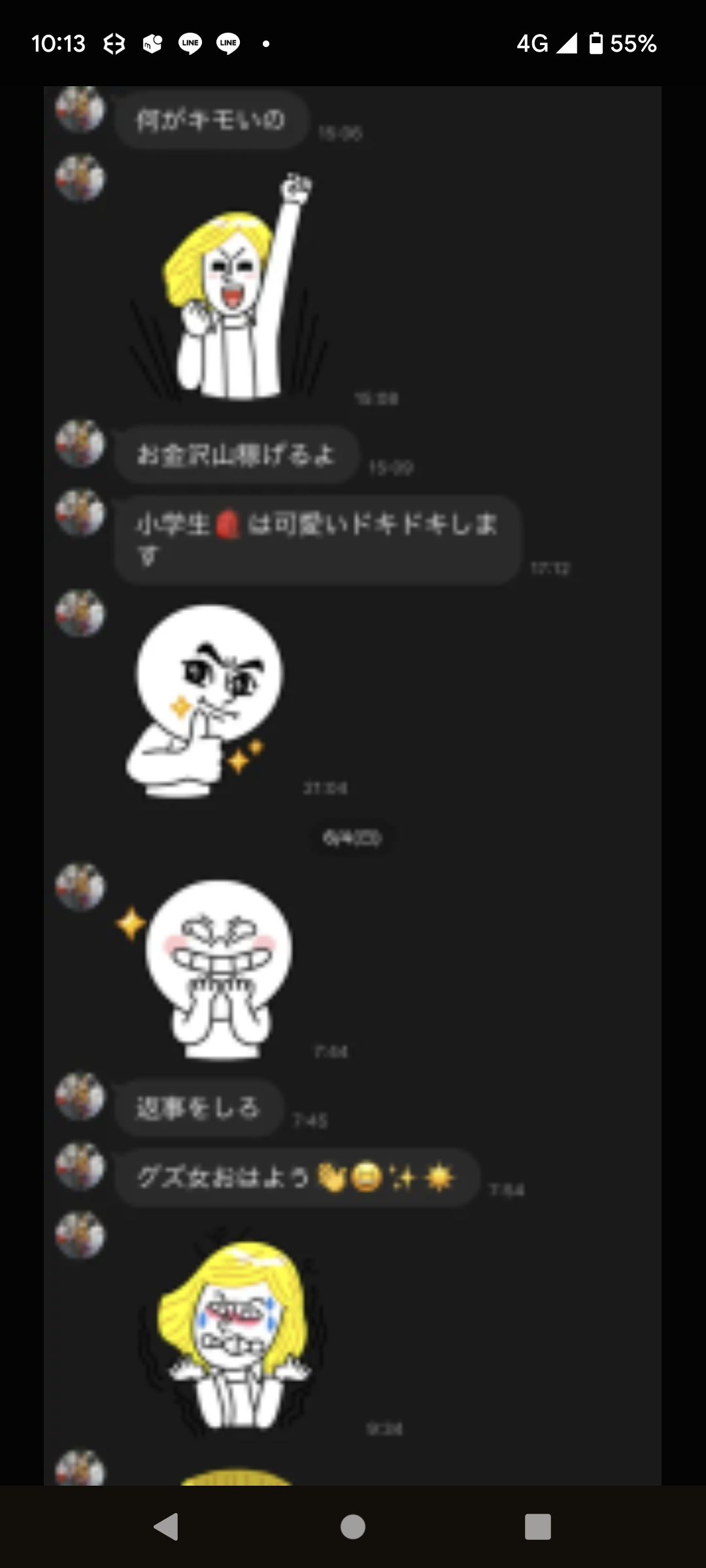The image size is (706, 1568).
Task: Go back using the system back button
Action: coord(167,1527)
